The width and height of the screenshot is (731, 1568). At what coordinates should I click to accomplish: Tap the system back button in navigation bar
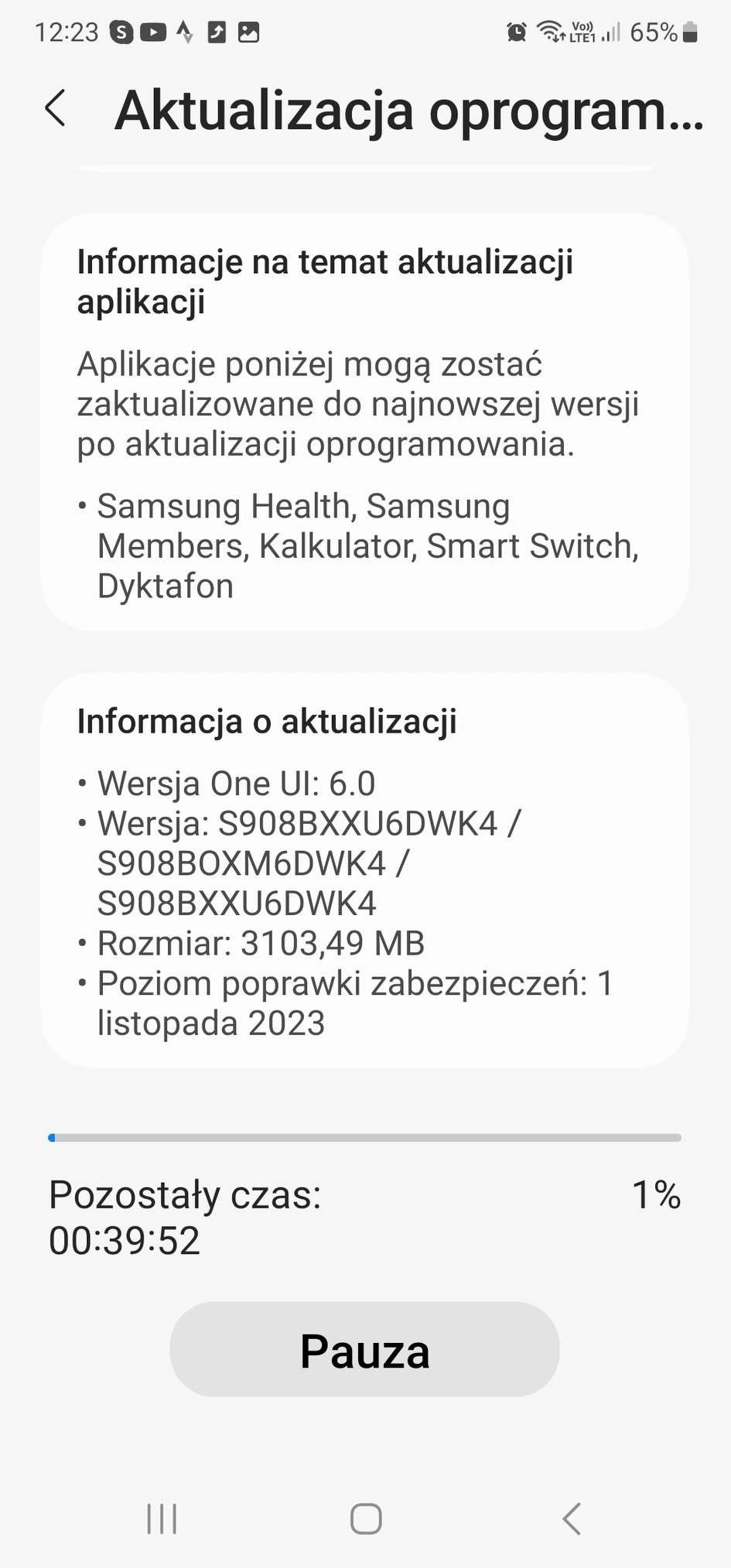pos(571,1519)
